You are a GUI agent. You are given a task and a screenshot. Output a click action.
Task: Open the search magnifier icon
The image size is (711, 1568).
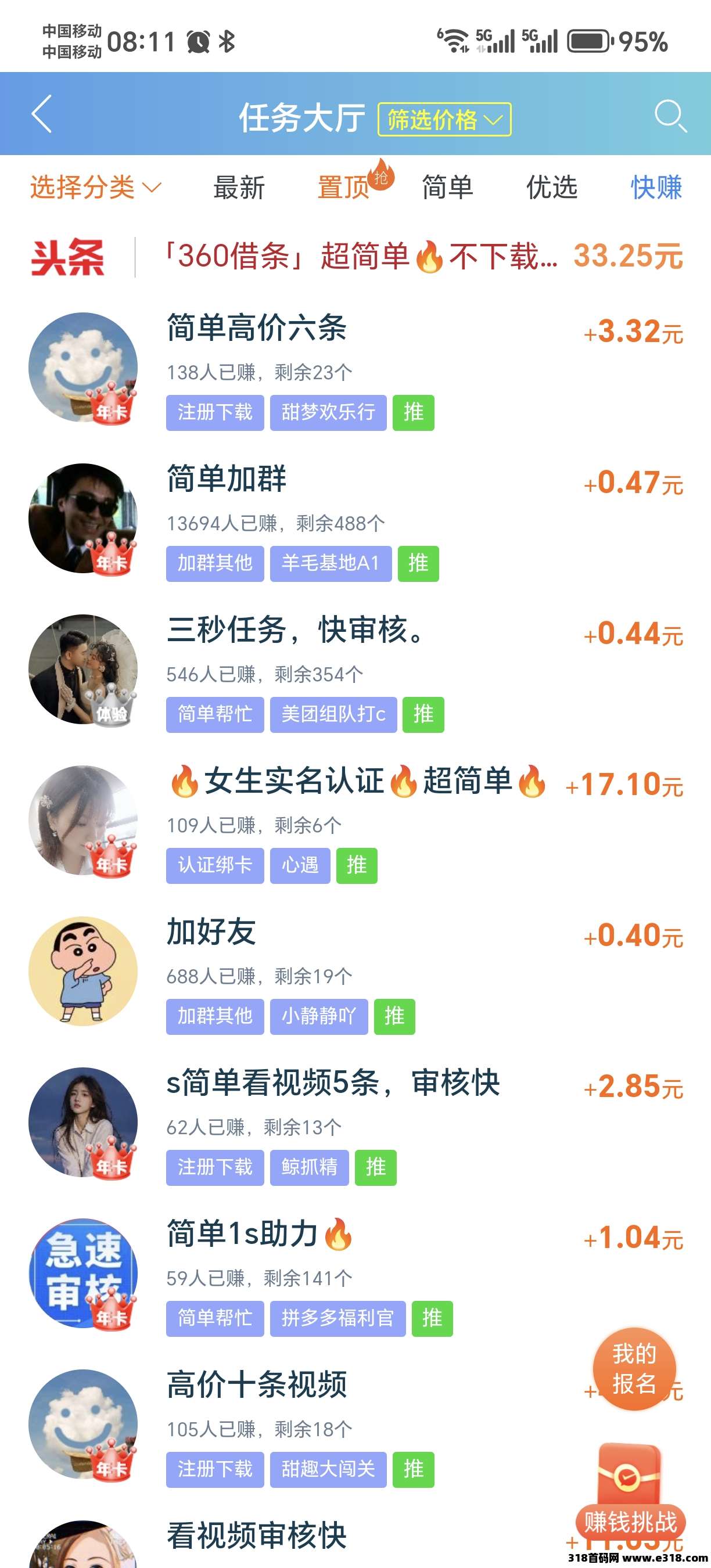coord(670,114)
